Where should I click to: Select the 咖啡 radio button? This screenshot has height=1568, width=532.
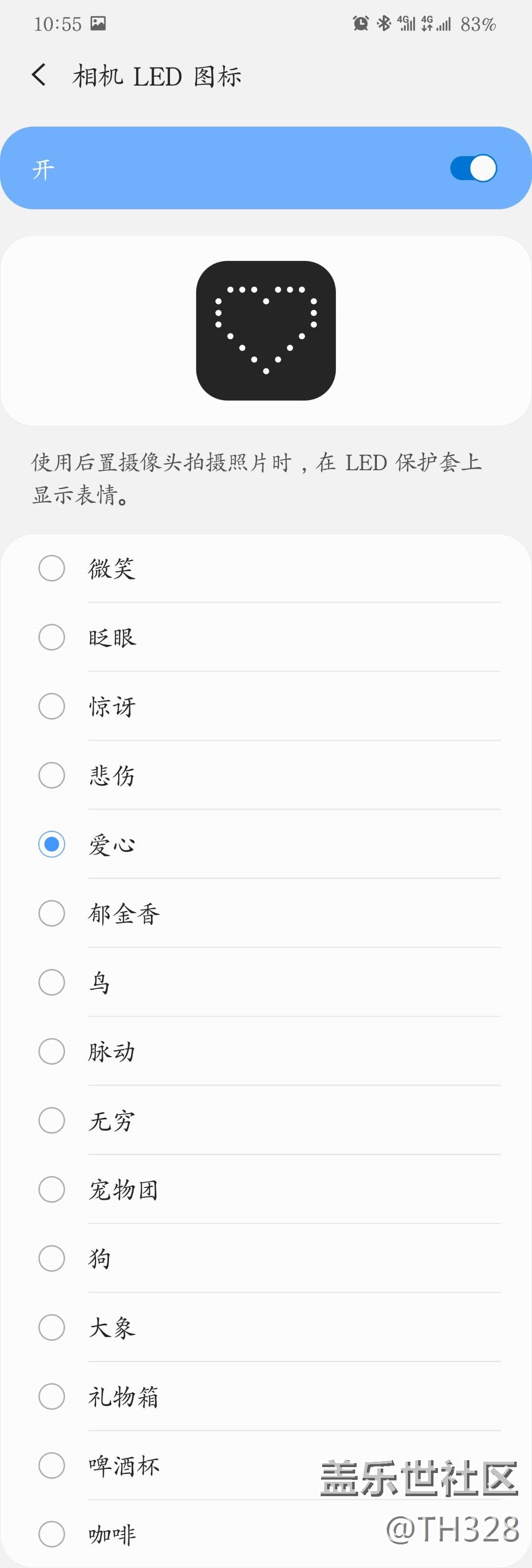52,1534
